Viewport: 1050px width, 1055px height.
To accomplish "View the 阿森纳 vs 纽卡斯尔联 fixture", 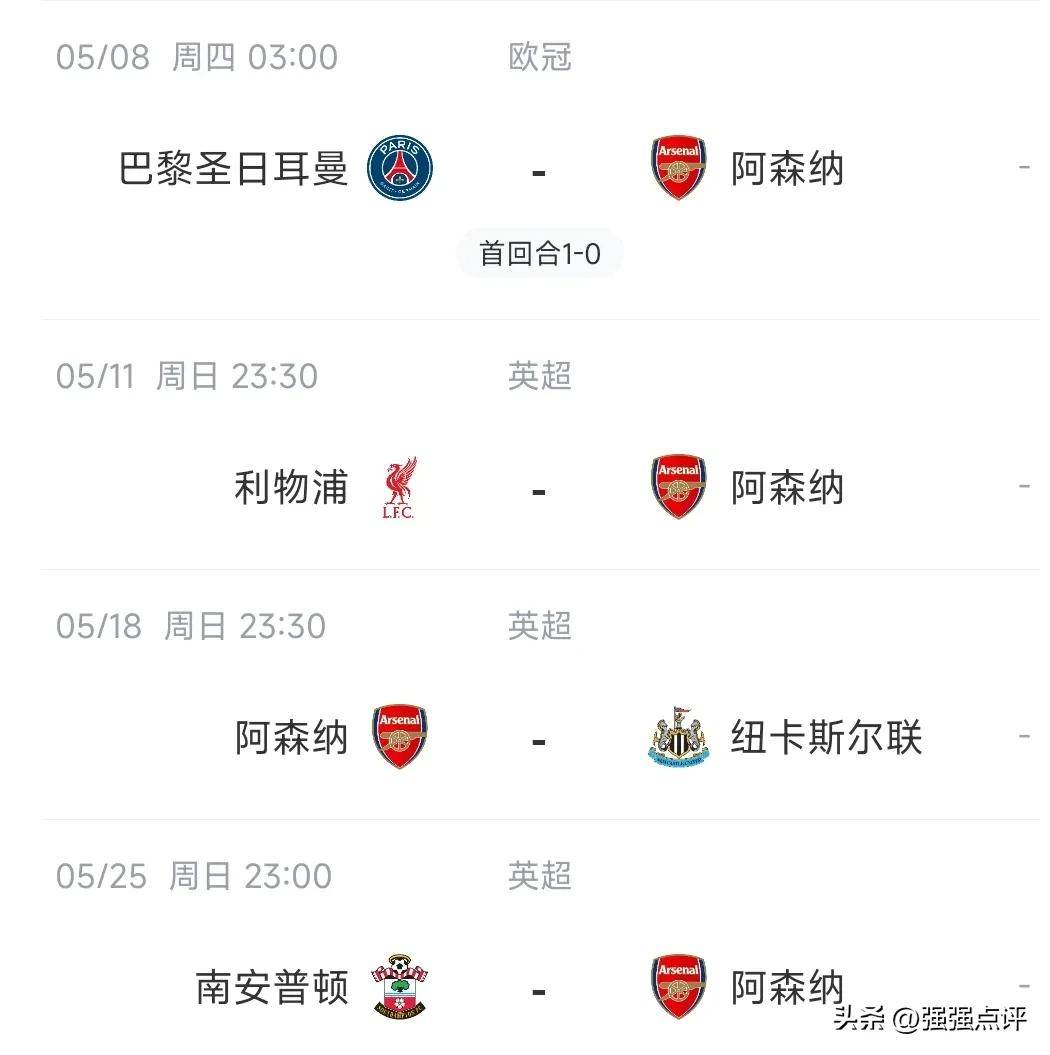I will [538, 739].
